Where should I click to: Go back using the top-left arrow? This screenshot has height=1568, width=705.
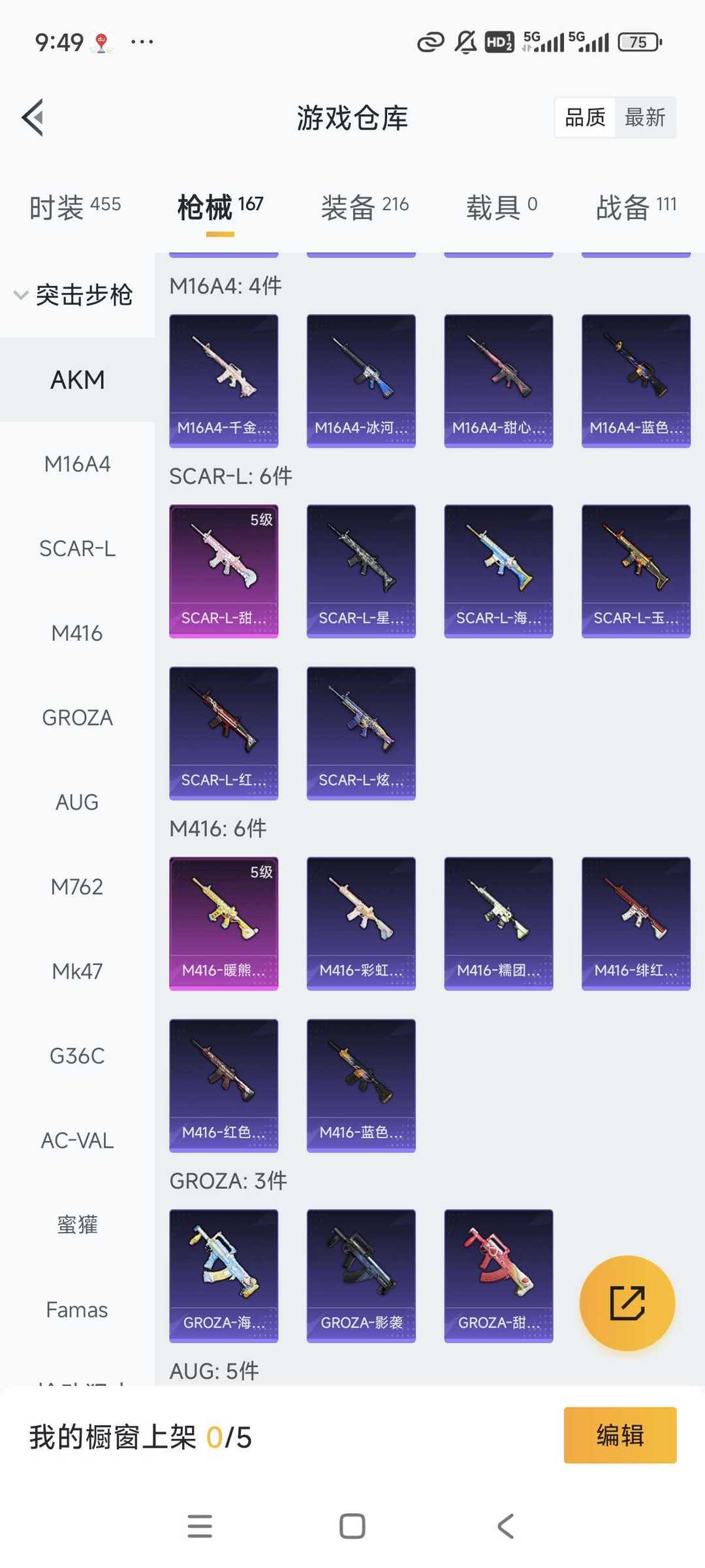33,117
